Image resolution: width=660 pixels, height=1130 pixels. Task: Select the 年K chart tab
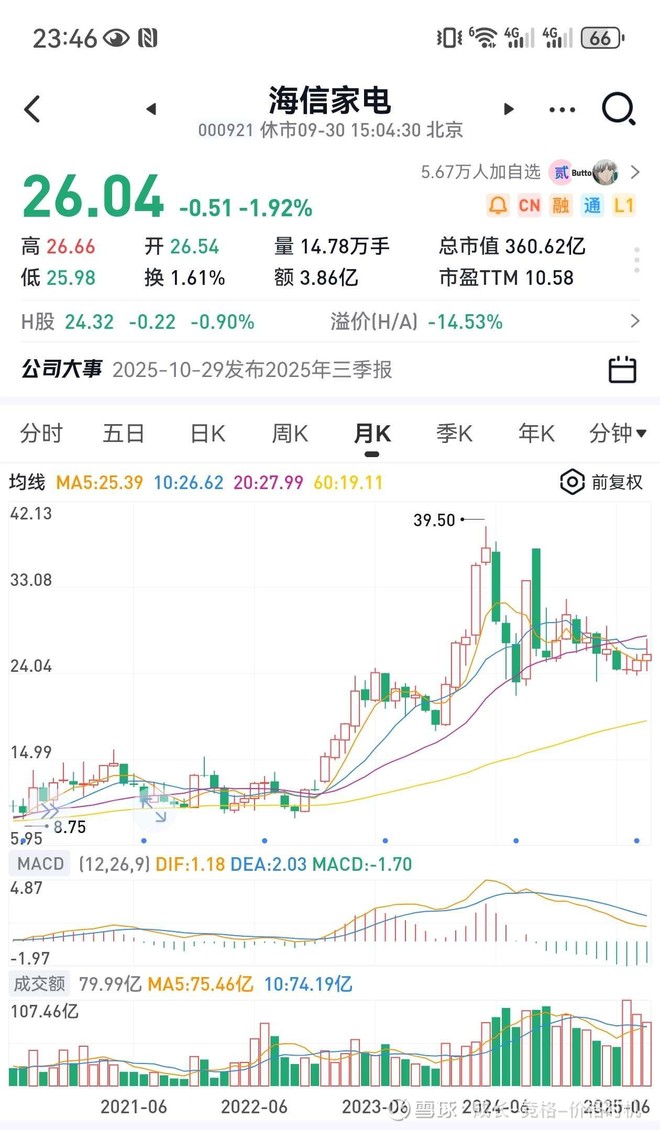[x=536, y=433]
